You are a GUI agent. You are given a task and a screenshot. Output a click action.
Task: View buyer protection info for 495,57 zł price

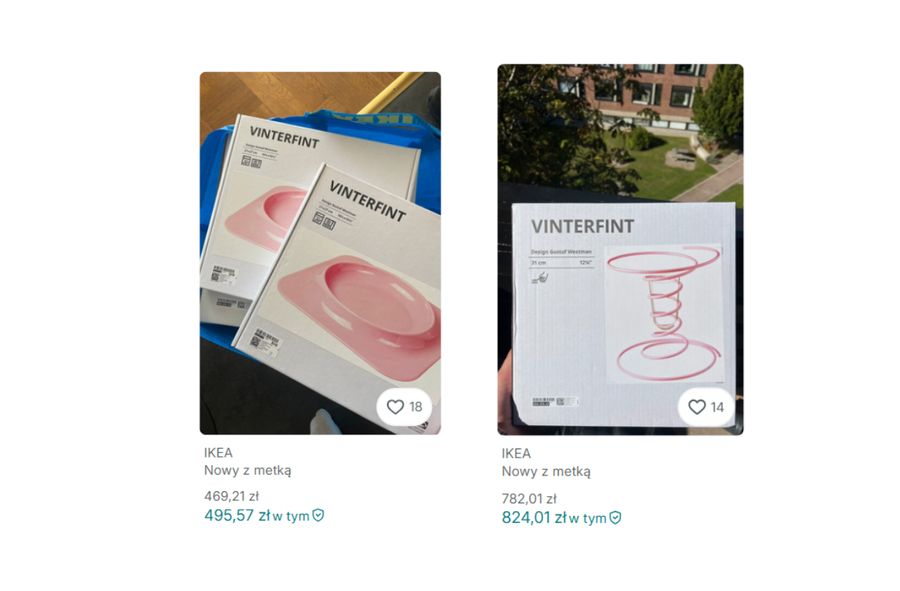click(x=318, y=516)
